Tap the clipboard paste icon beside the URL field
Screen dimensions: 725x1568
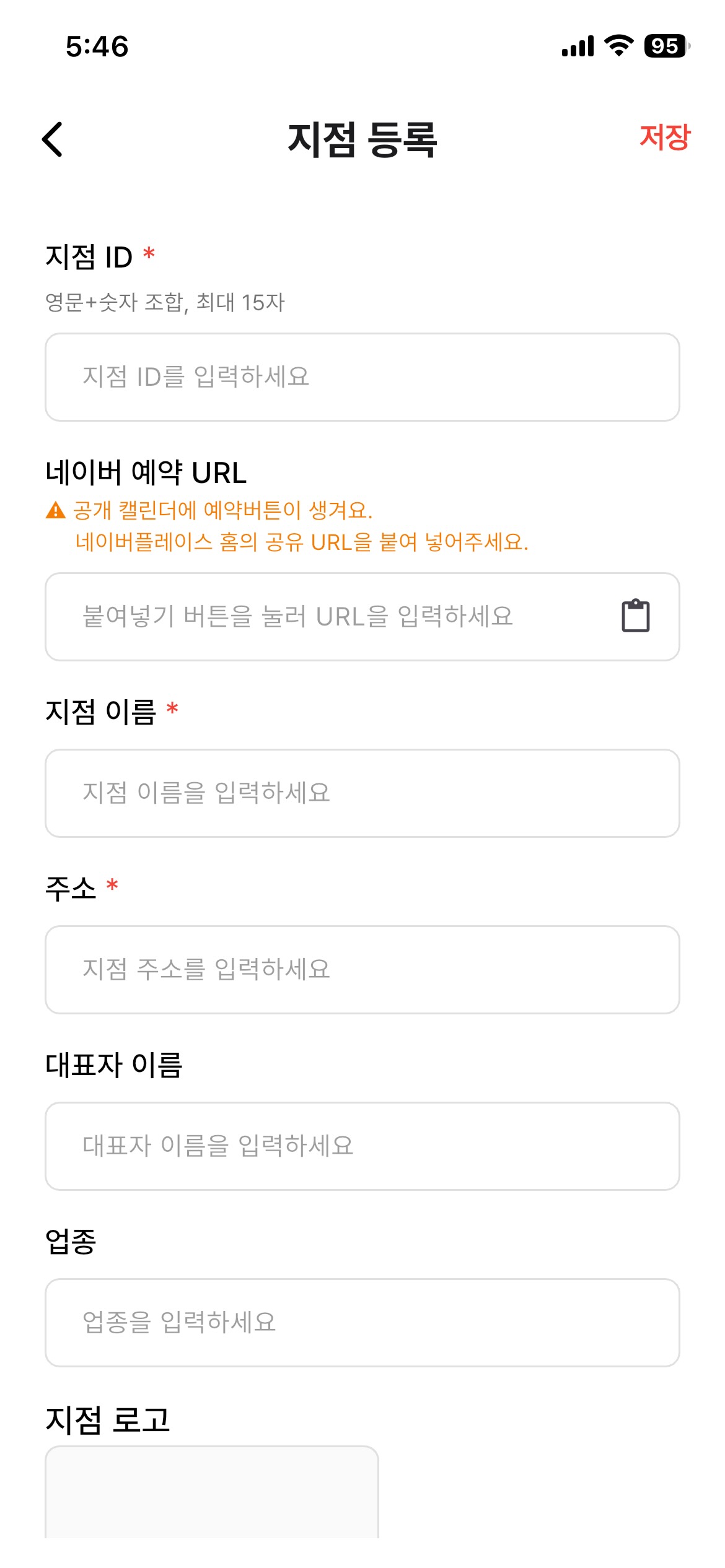(x=635, y=616)
